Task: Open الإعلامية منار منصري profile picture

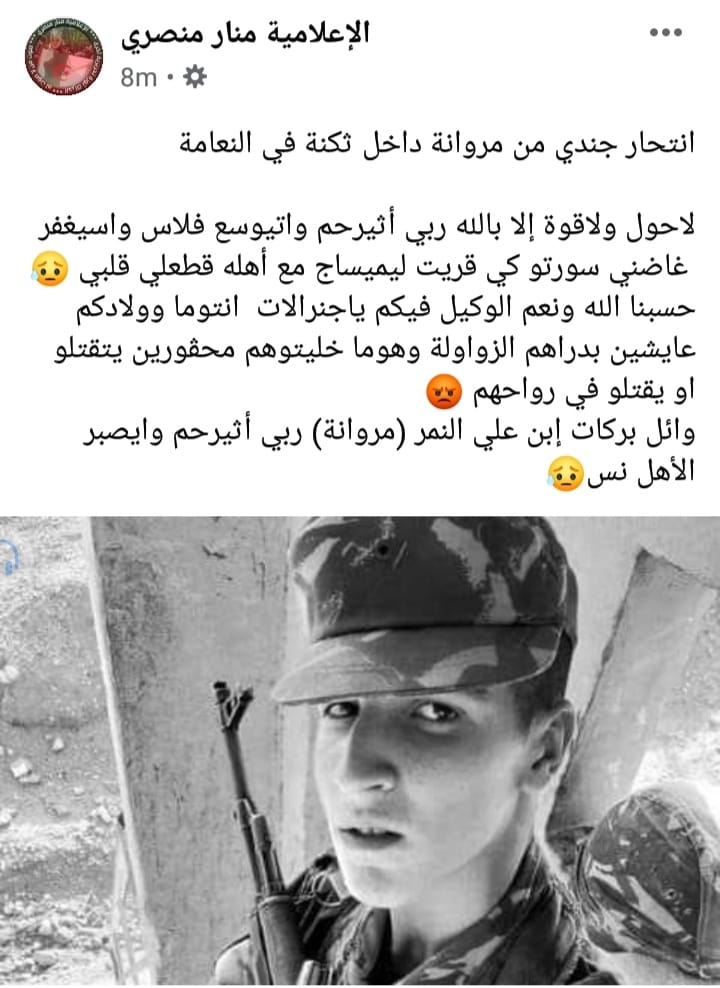Action: (x=59, y=59)
